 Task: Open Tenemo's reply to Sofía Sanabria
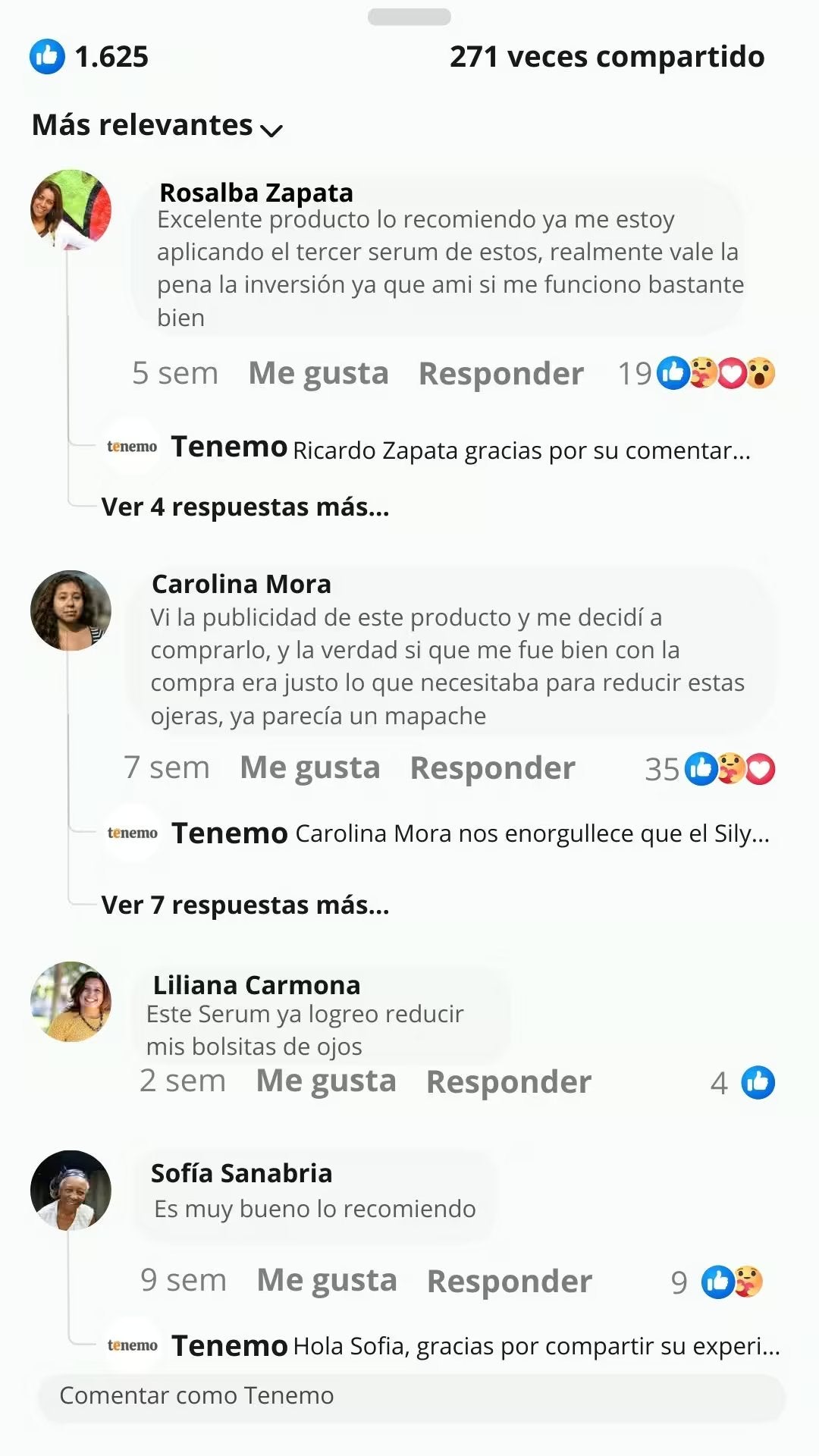click(475, 1346)
